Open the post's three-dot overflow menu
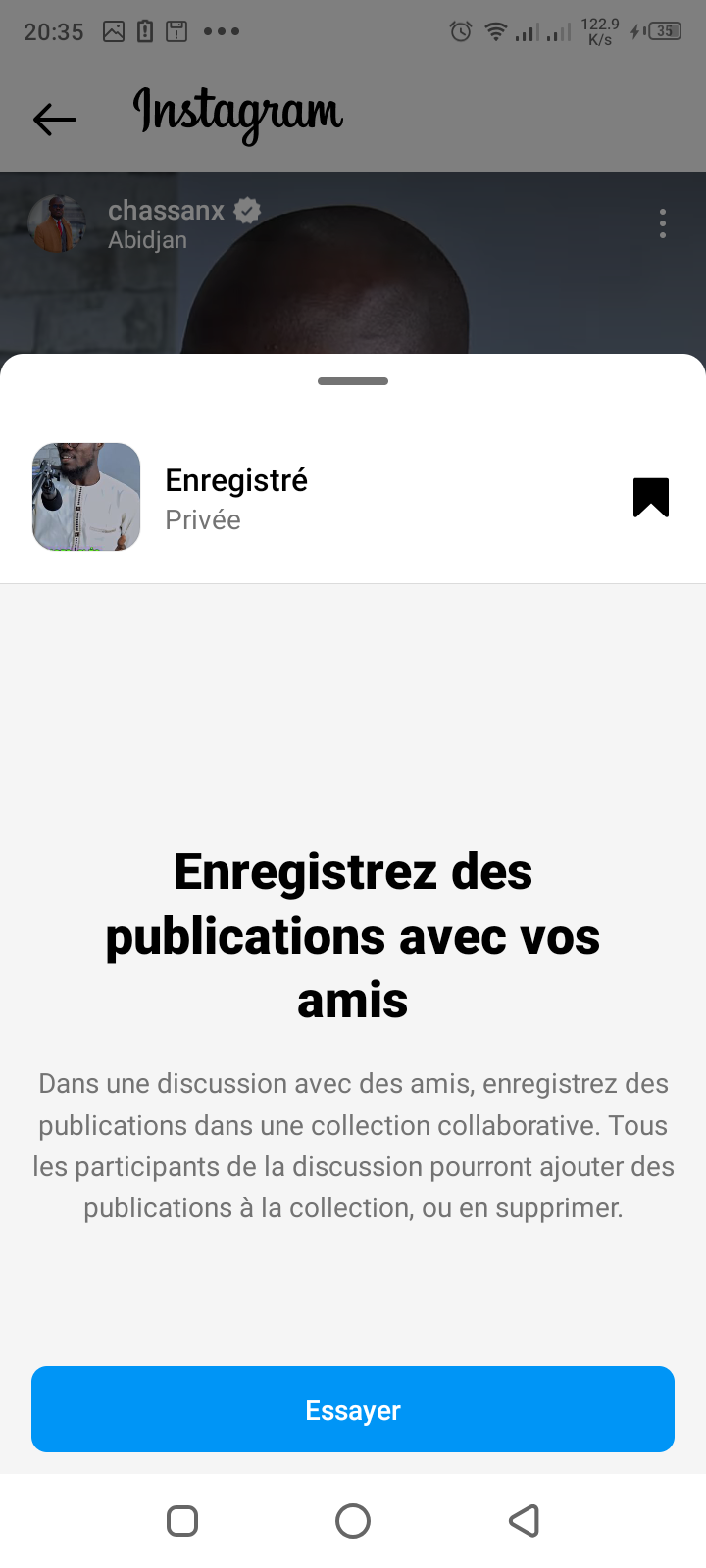Screen dimensions: 706x1568 tap(663, 223)
